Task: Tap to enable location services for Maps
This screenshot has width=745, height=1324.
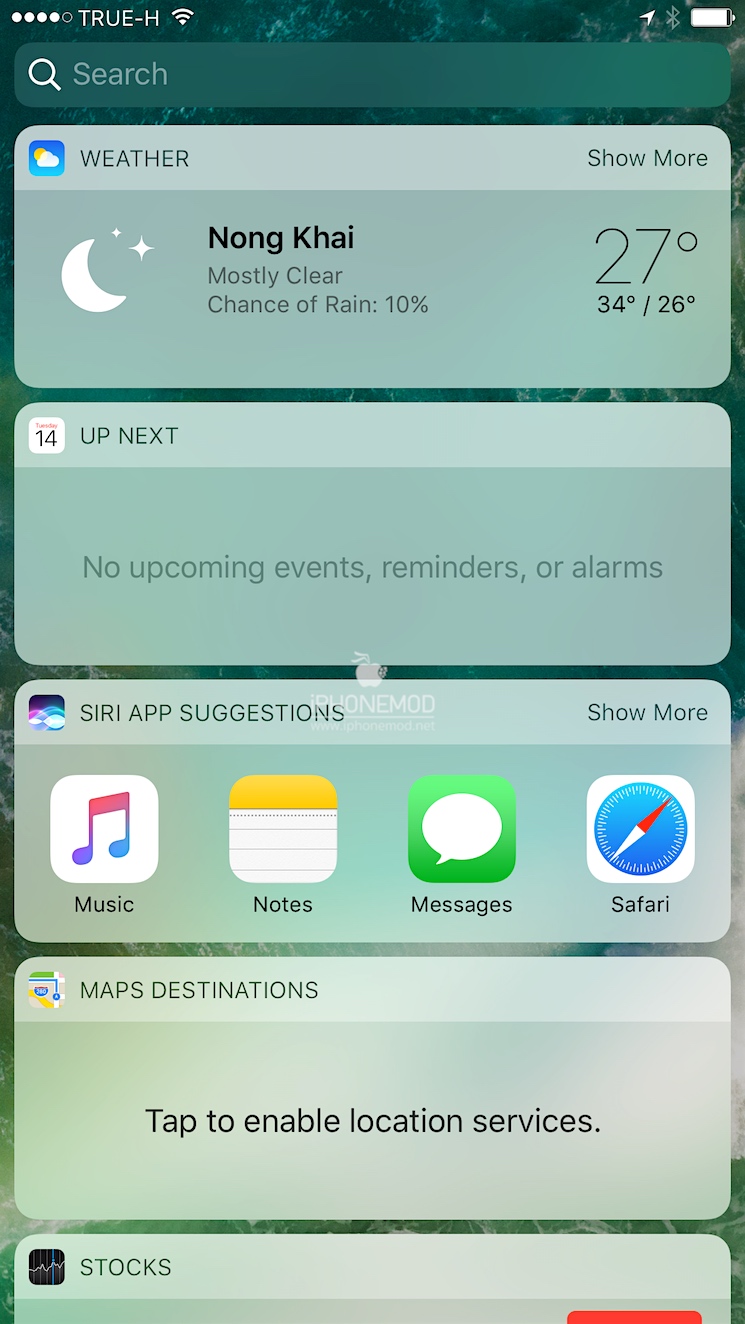Action: 372,1120
